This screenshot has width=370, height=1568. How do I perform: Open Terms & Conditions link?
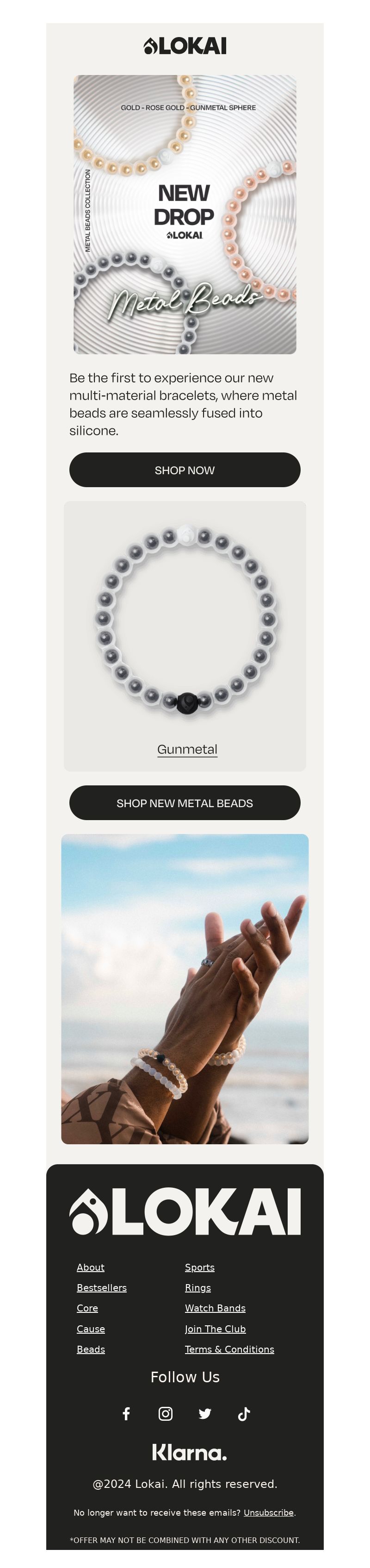coord(229,1349)
